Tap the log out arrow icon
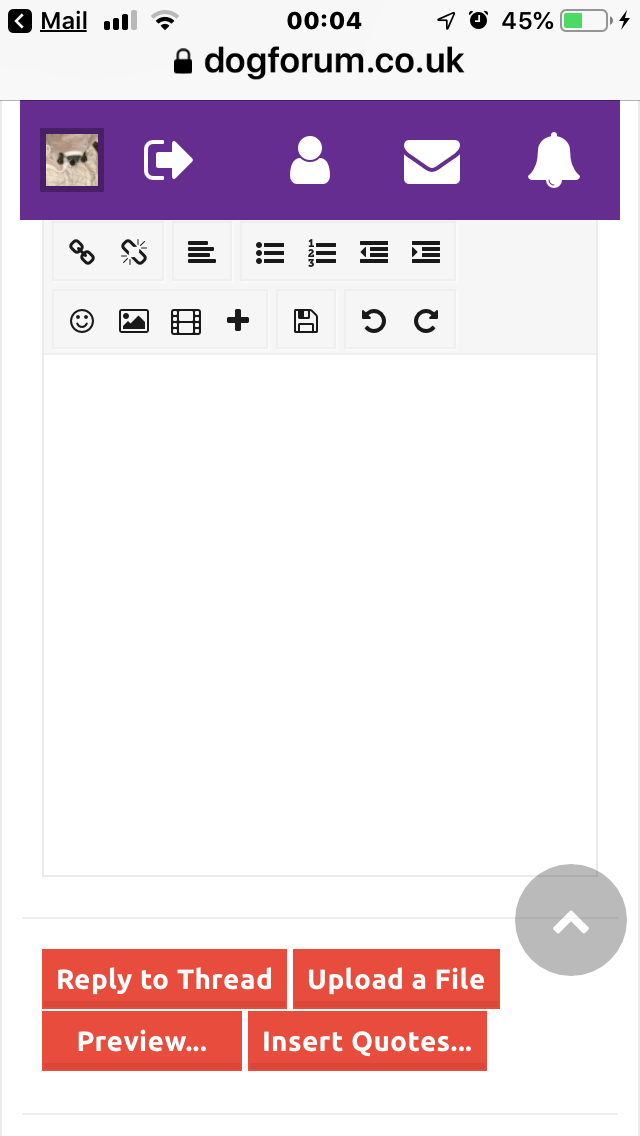The height and width of the screenshot is (1136, 640). [168, 160]
